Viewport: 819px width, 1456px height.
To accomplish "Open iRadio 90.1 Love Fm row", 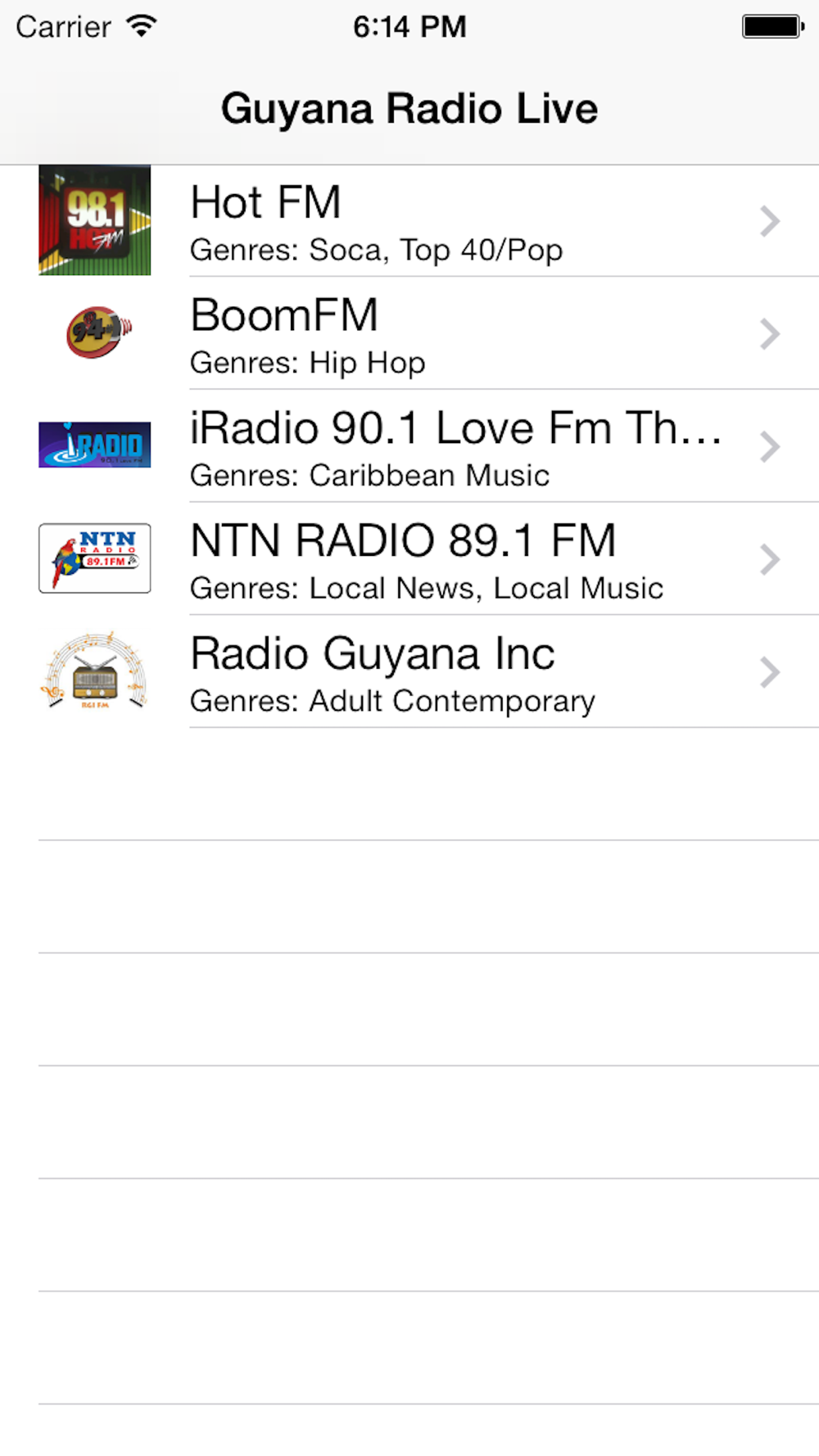I will point(409,446).
